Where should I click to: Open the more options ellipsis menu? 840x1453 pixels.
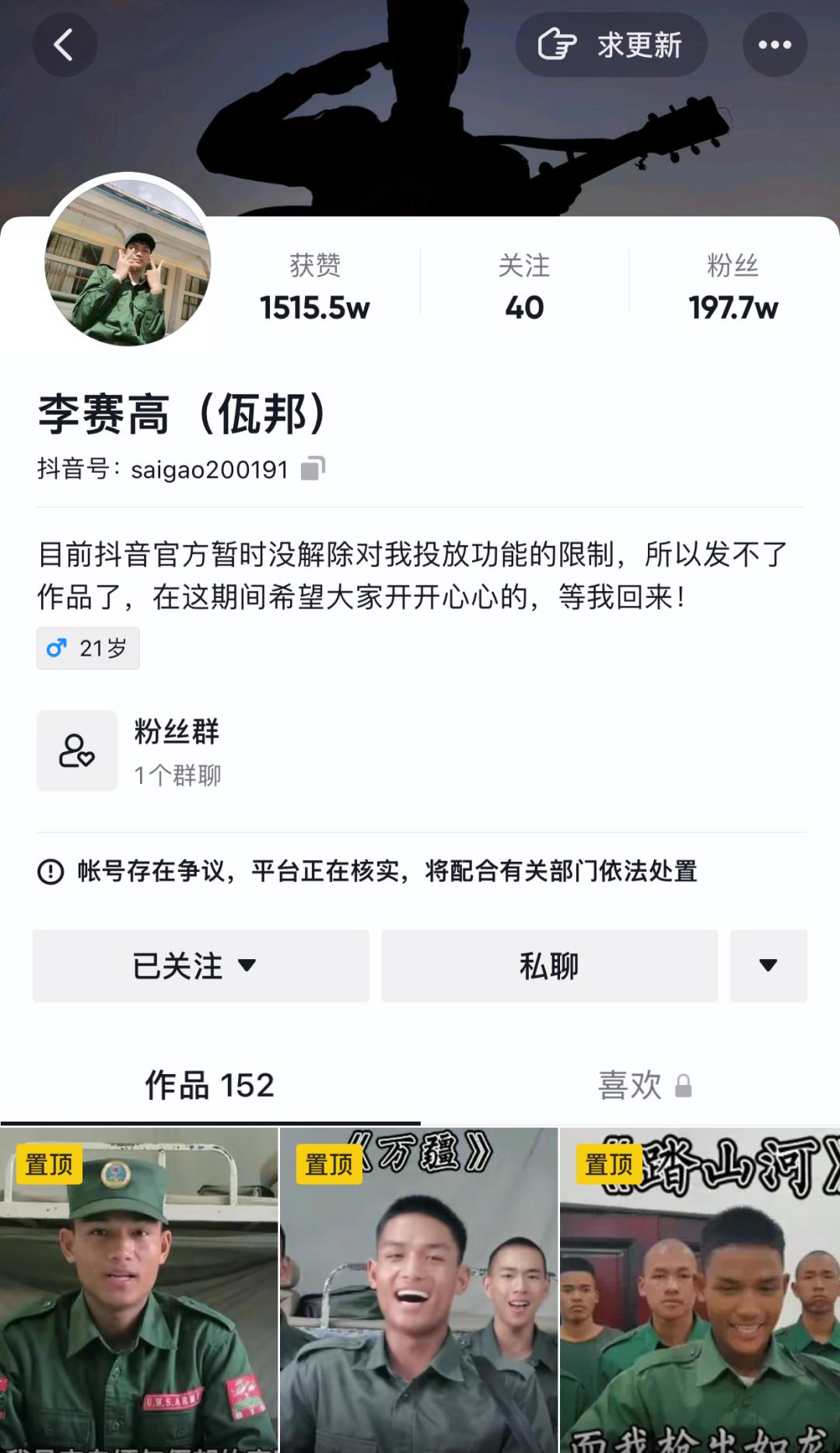tap(774, 44)
